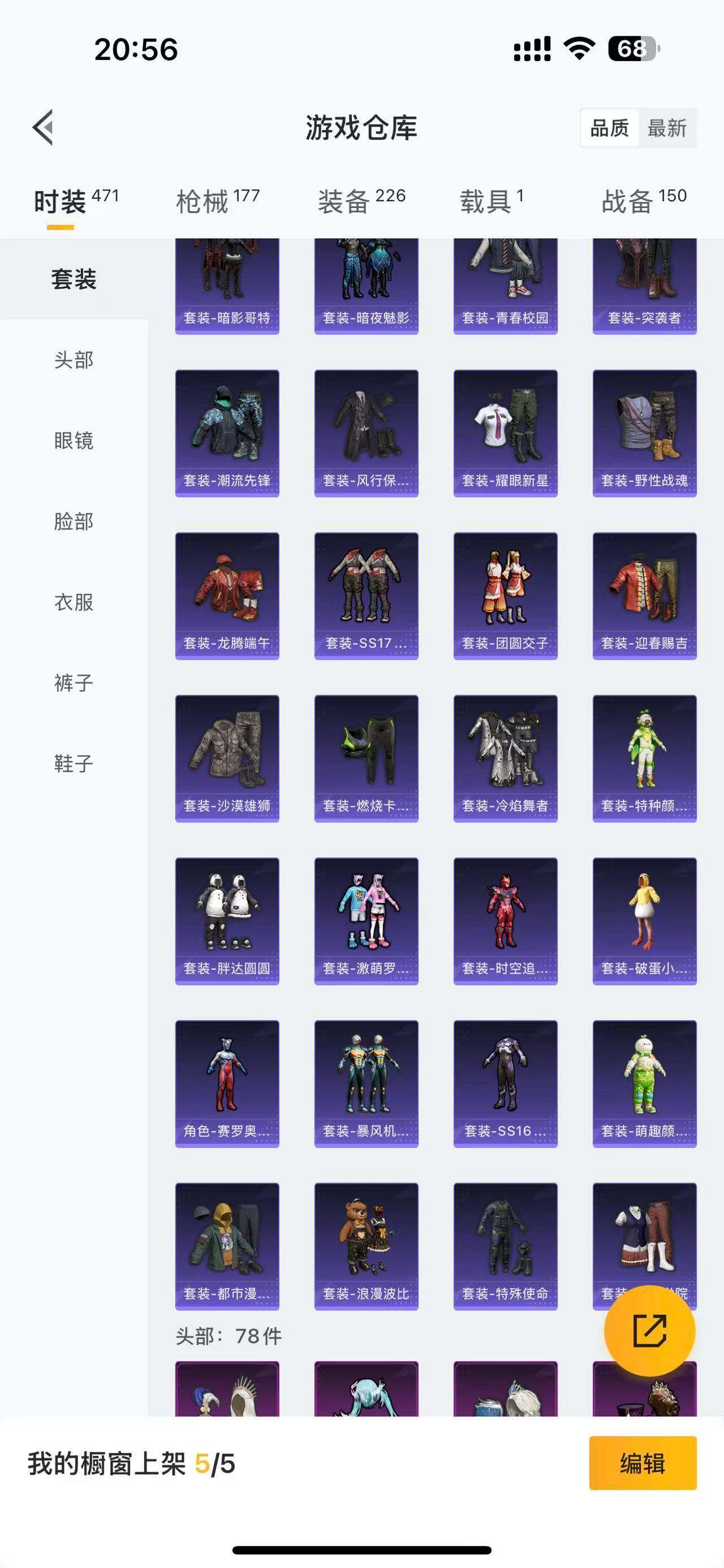Switch to the 装备 tab
The width and height of the screenshot is (724, 1568).
(360, 201)
